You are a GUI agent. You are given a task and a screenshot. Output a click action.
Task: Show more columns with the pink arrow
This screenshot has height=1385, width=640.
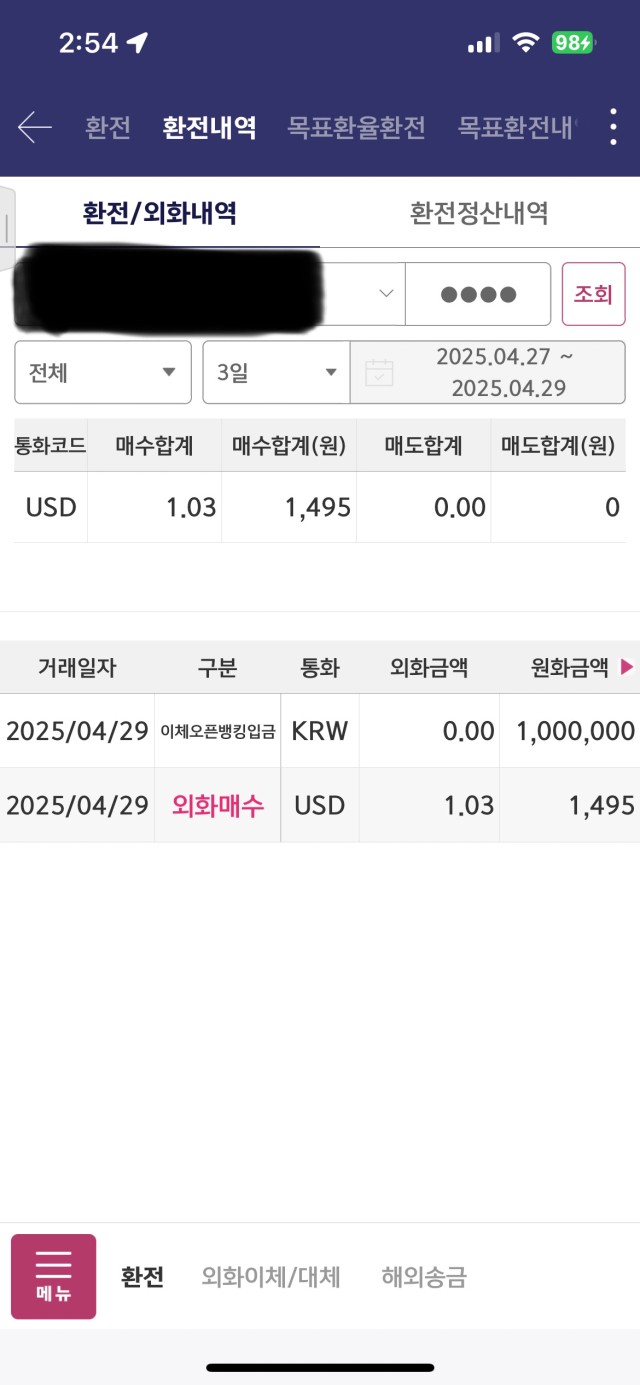(627, 667)
